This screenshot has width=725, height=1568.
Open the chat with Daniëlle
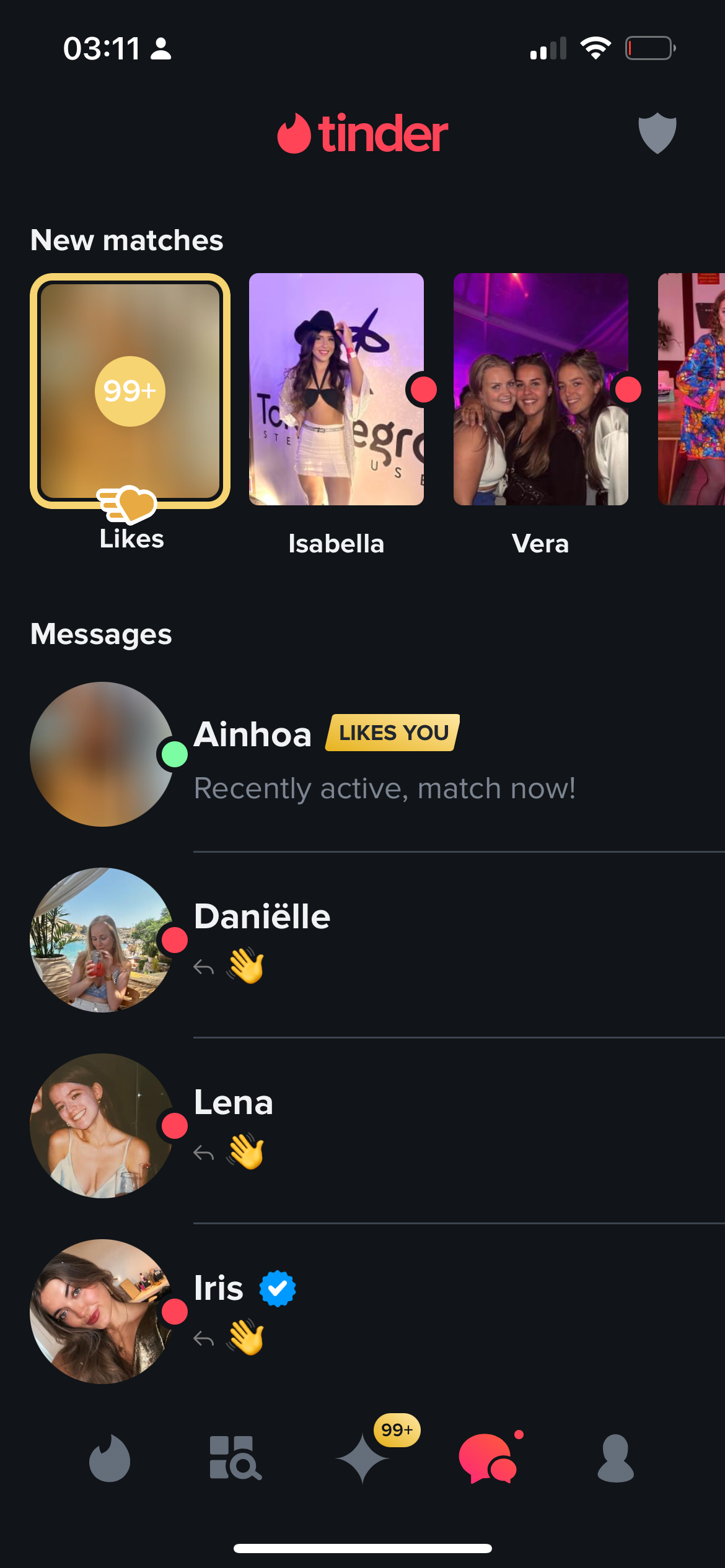pyautogui.click(x=384, y=940)
